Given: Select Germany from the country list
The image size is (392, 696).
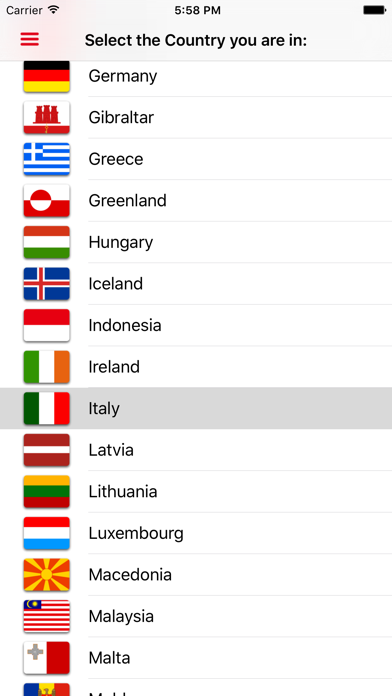Looking at the screenshot, I should [x=196, y=76].
